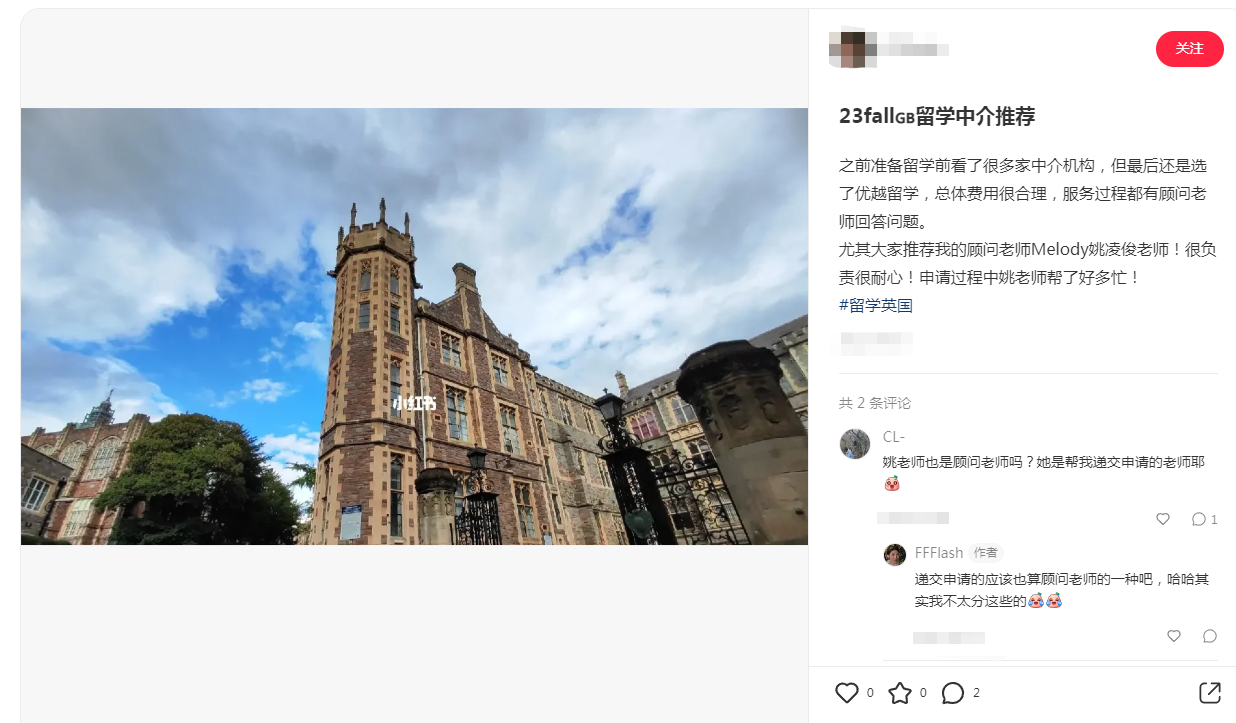Viewport: 1236px width, 723px height.
Task: Like FFFlash's reply
Action: tap(1174, 636)
